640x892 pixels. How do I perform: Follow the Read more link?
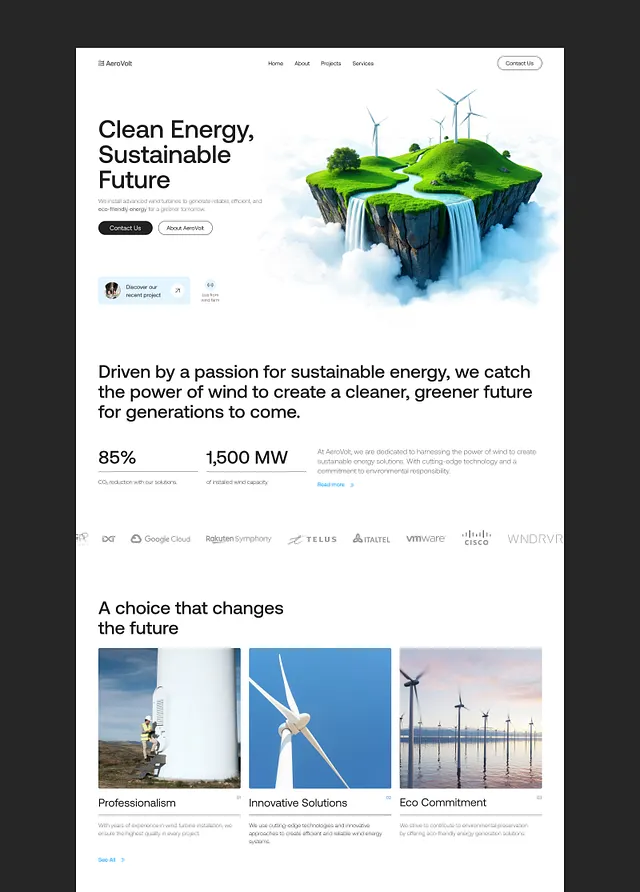(x=333, y=484)
